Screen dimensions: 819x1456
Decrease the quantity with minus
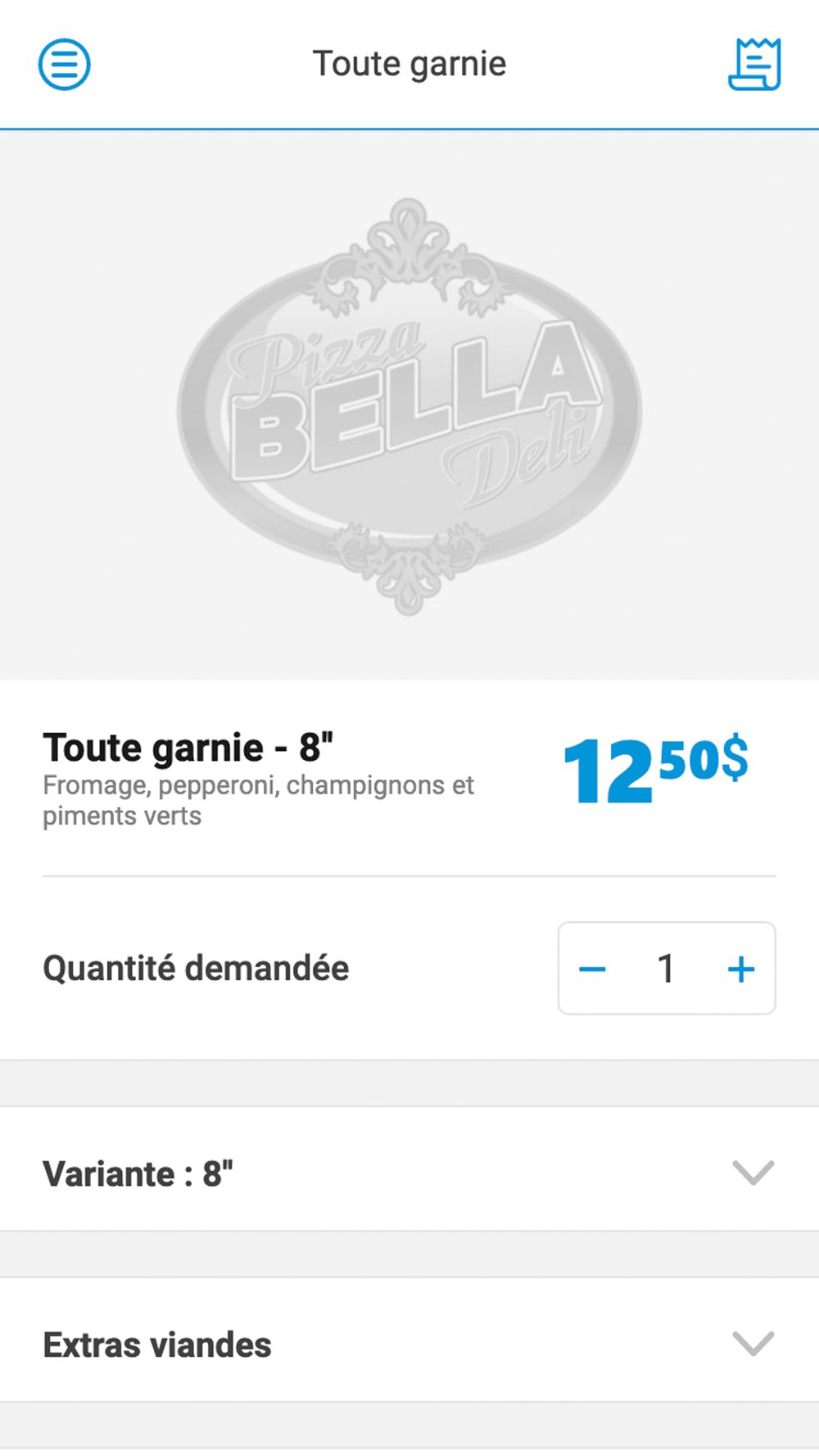tap(592, 970)
